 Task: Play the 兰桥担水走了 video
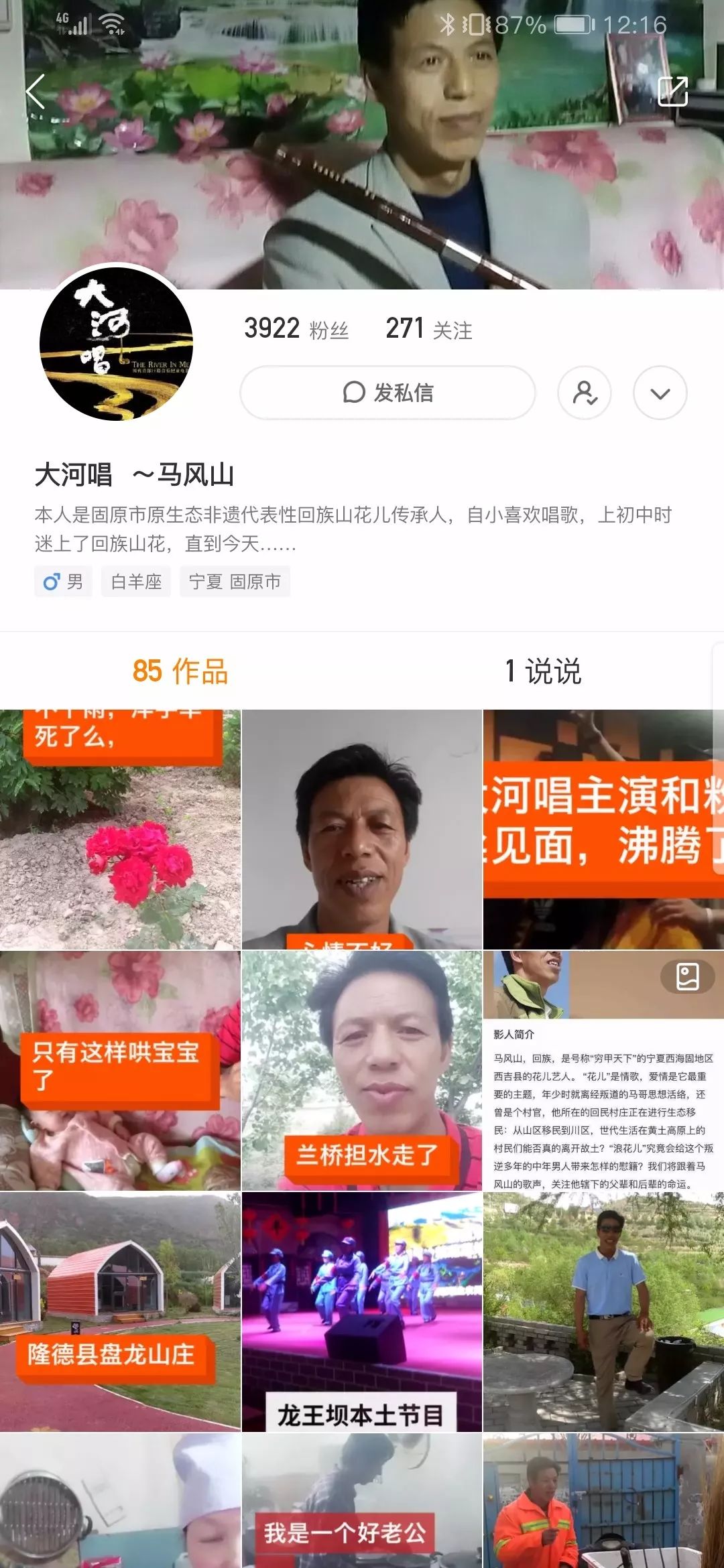pos(361,1071)
